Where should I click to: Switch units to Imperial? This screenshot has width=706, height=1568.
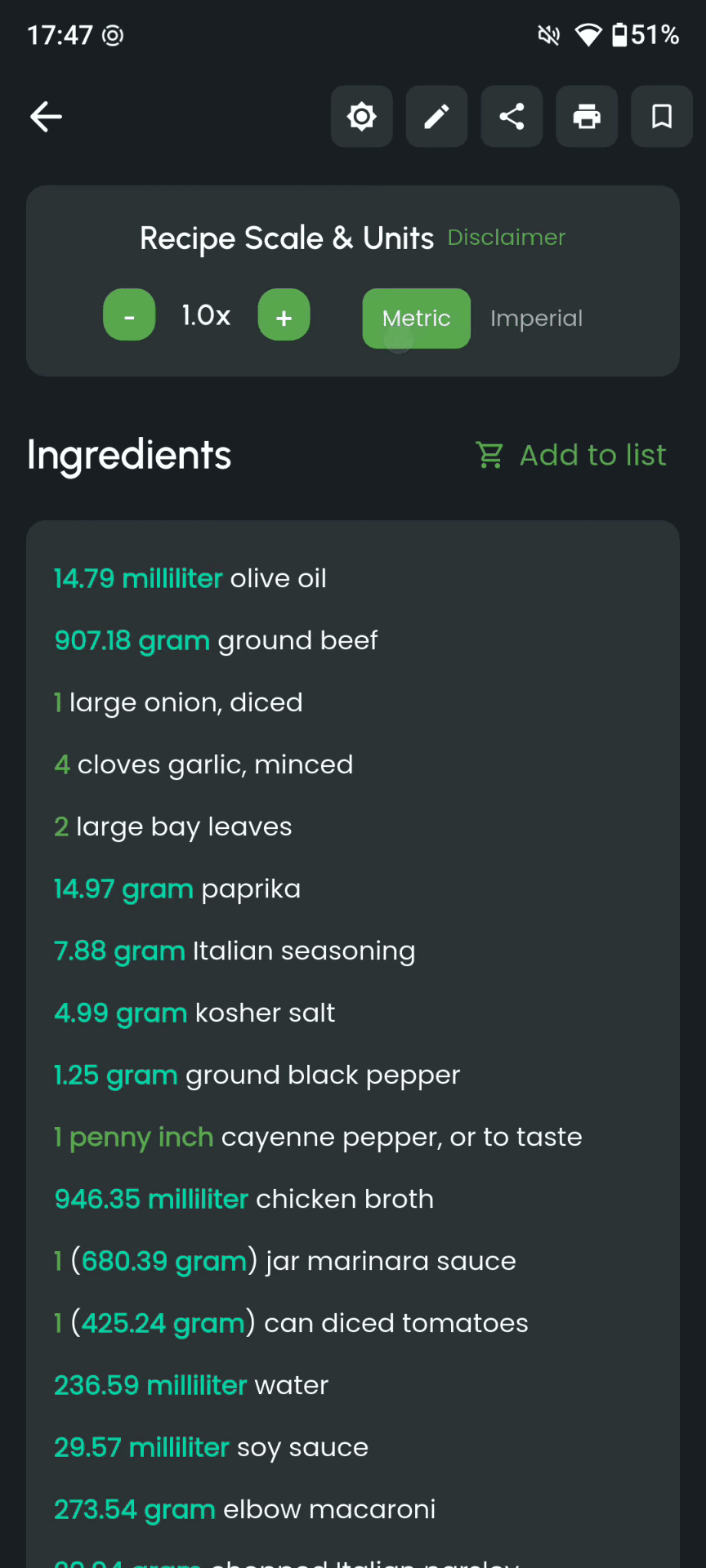pos(536,318)
